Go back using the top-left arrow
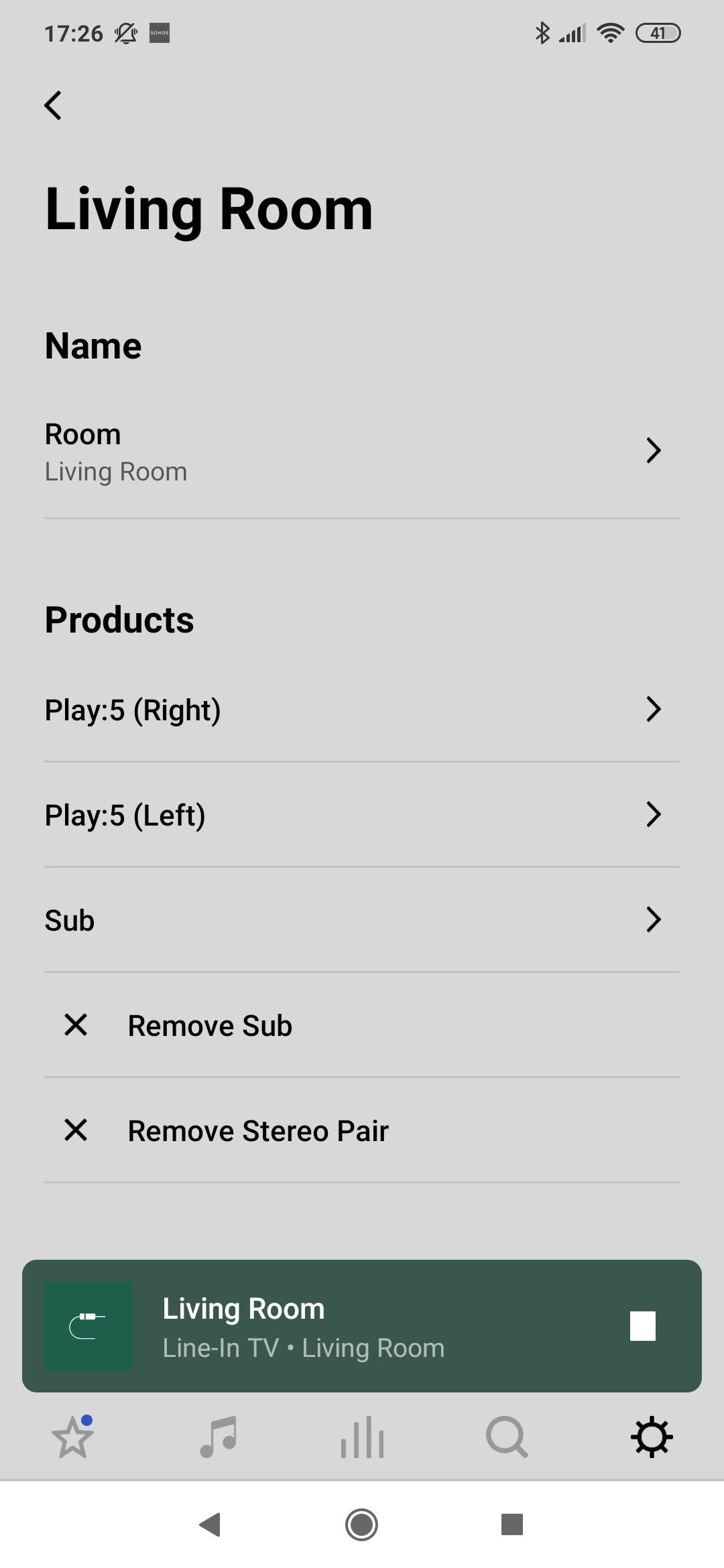The image size is (724, 1568). [53, 105]
